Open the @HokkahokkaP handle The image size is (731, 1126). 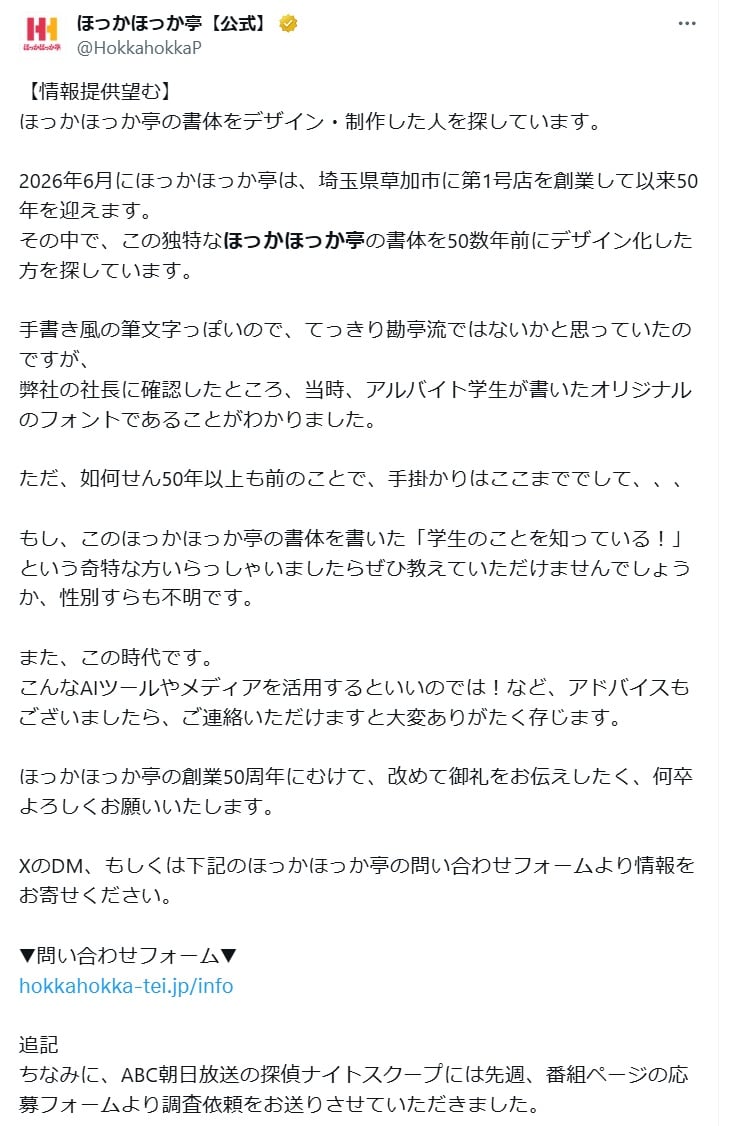139,47
